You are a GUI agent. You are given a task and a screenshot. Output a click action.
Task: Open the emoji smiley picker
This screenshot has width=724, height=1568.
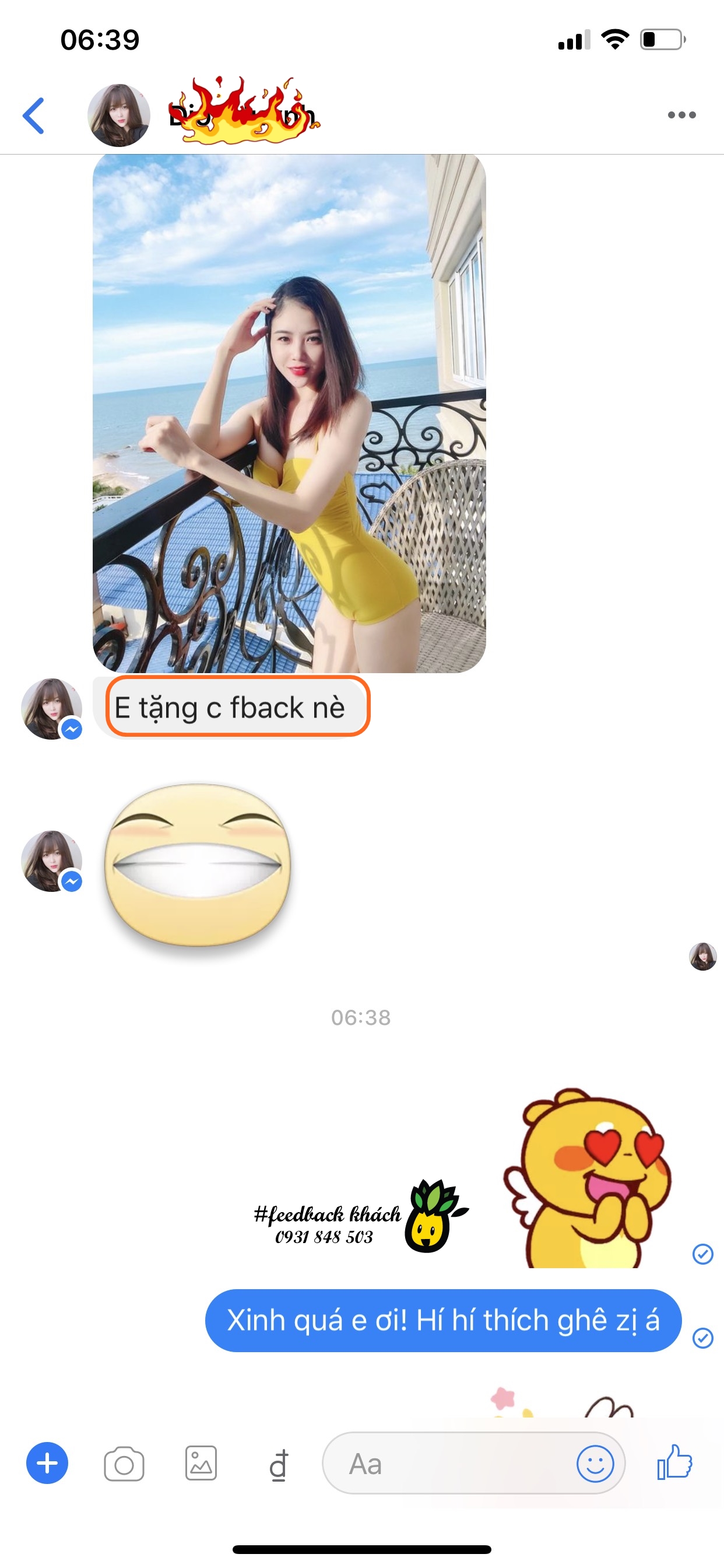595,1464
